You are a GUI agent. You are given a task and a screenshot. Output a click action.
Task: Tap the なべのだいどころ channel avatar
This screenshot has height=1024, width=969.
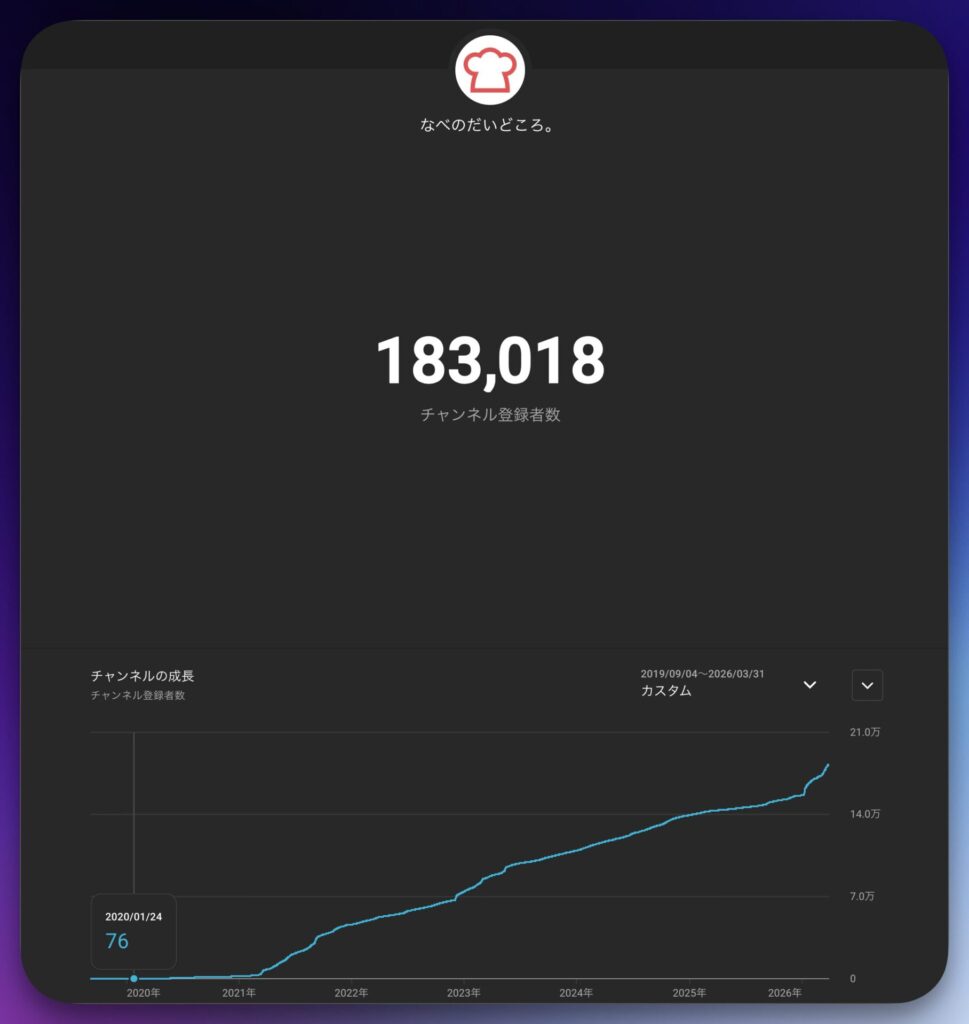[x=490, y=71]
